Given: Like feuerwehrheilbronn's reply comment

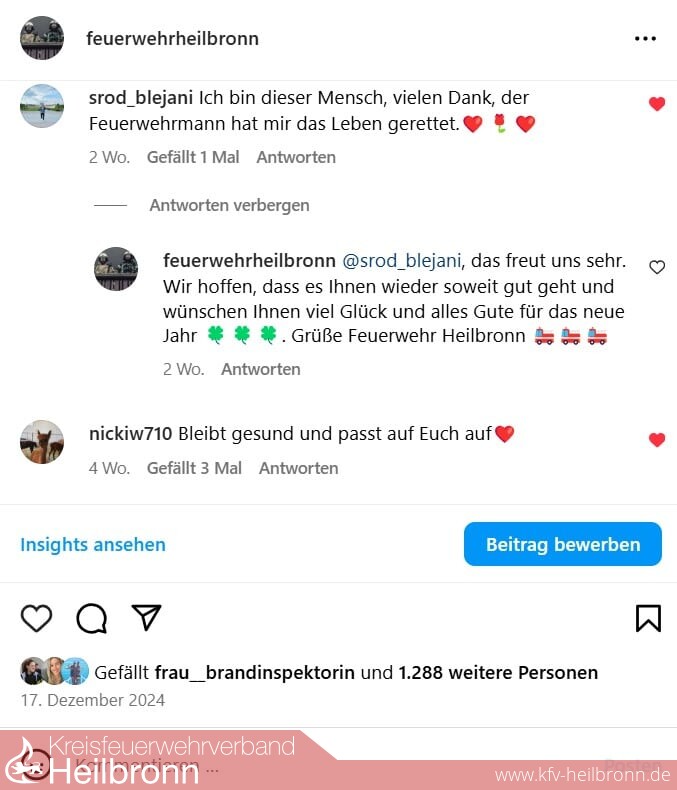Looking at the screenshot, I should click(x=657, y=267).
